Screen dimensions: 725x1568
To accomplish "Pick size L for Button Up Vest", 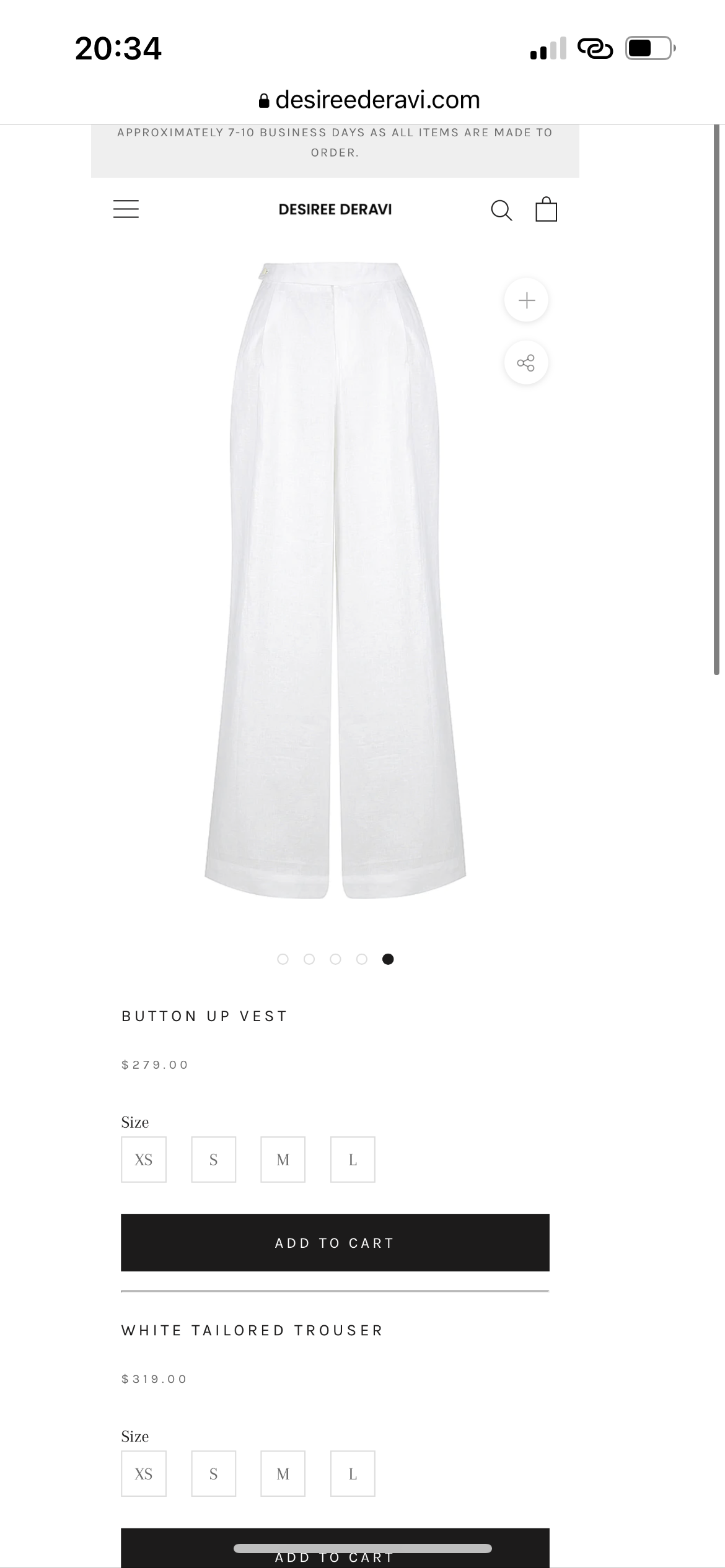I will [x=353, y=1159].
